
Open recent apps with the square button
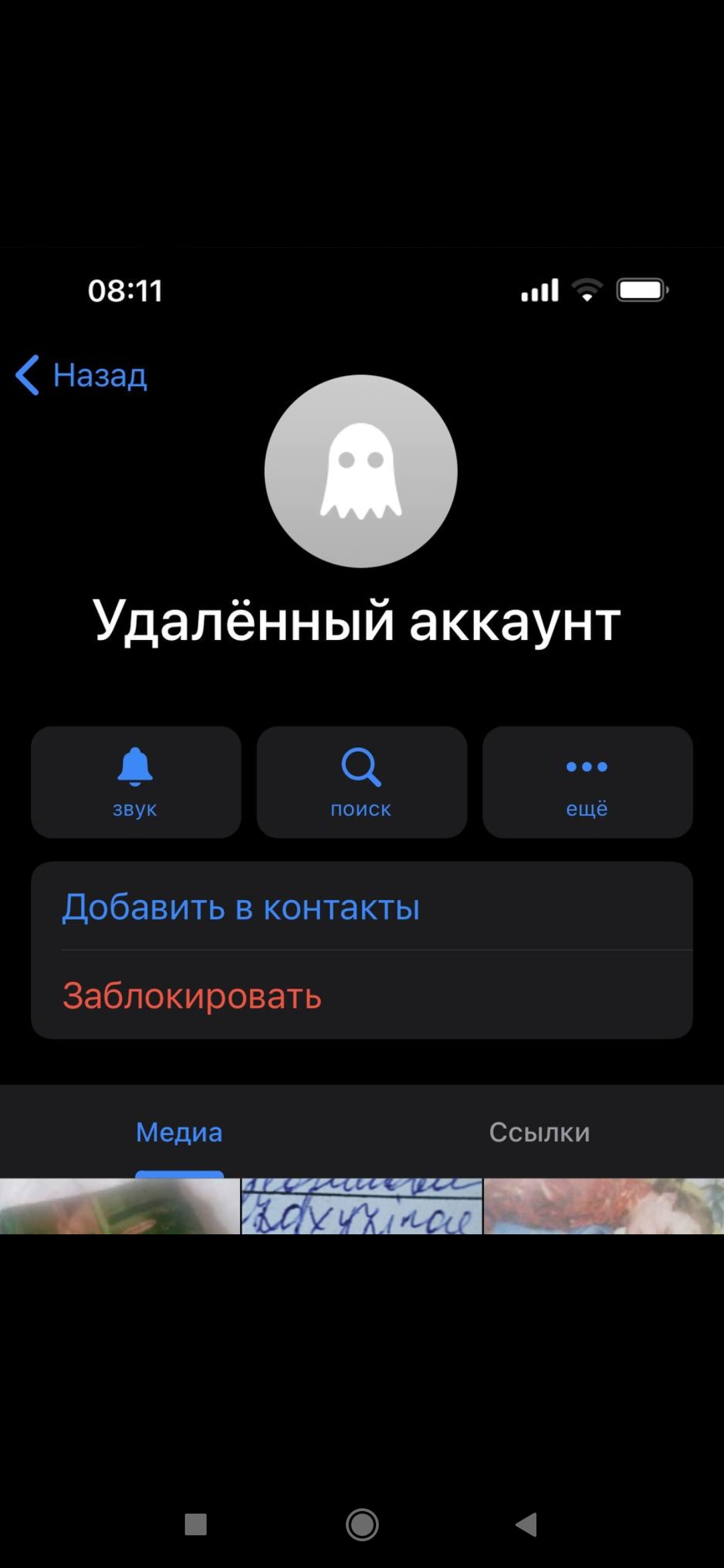[196, 1524]
